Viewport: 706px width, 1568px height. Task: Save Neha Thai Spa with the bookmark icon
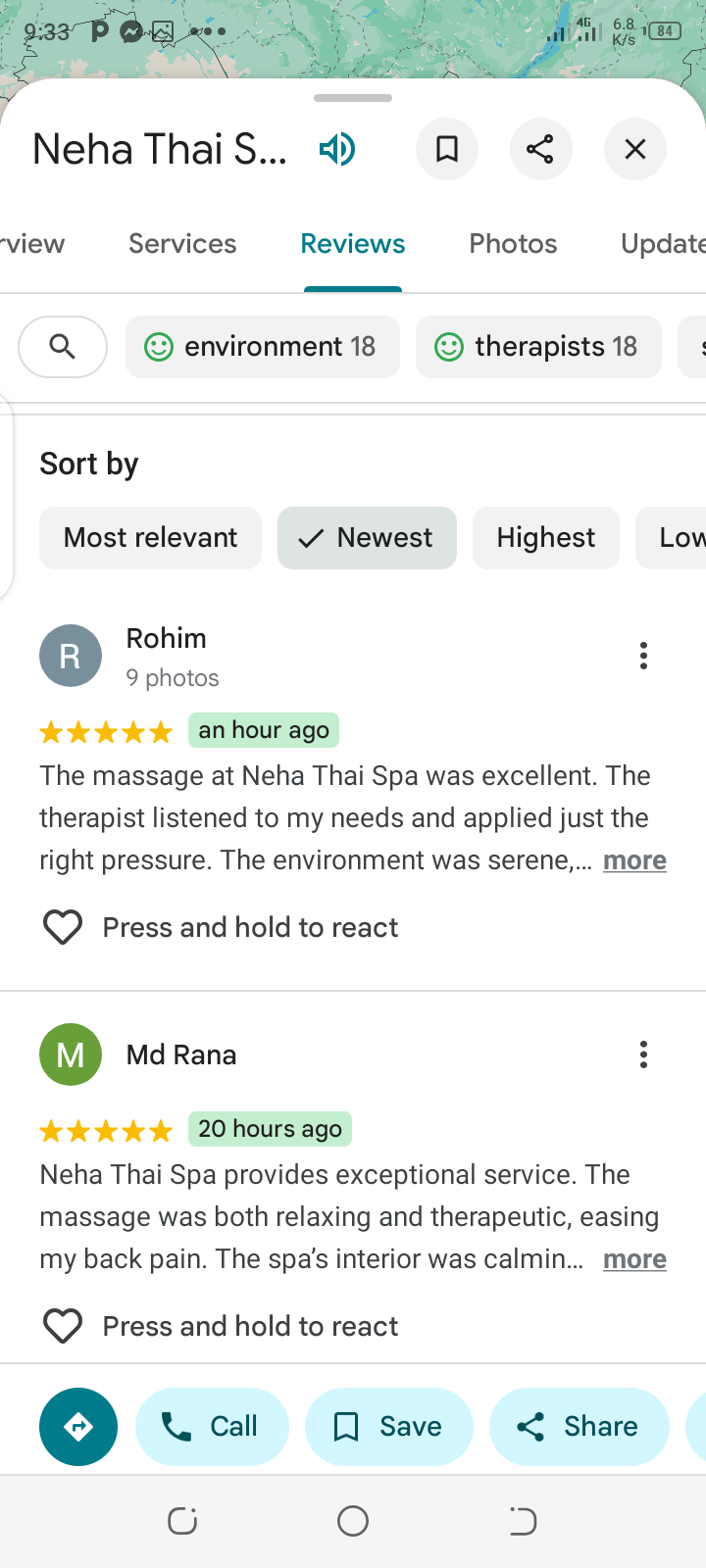447,149
